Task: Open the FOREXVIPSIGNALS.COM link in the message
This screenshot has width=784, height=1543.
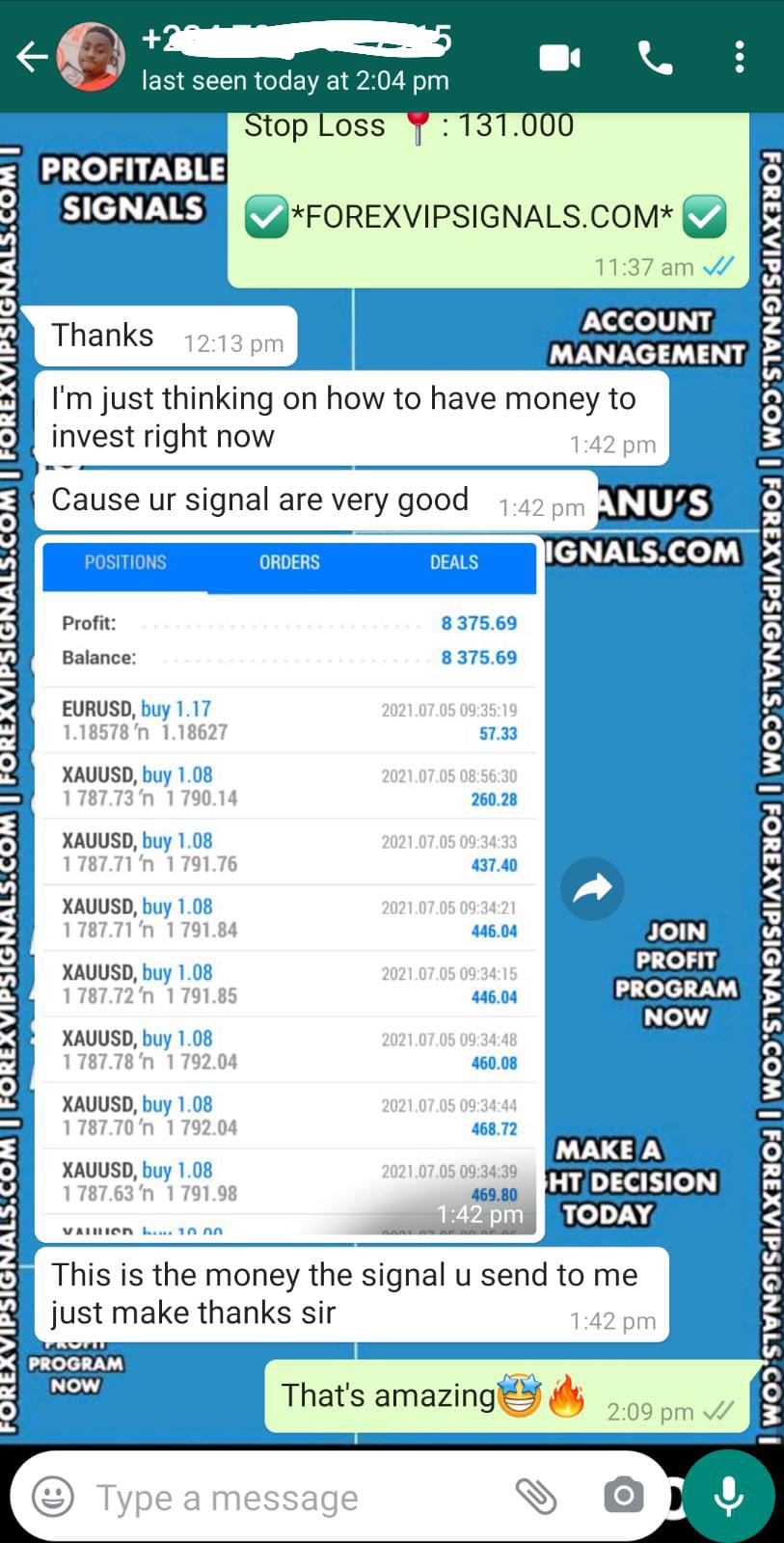Action: [x=482, y=217]
